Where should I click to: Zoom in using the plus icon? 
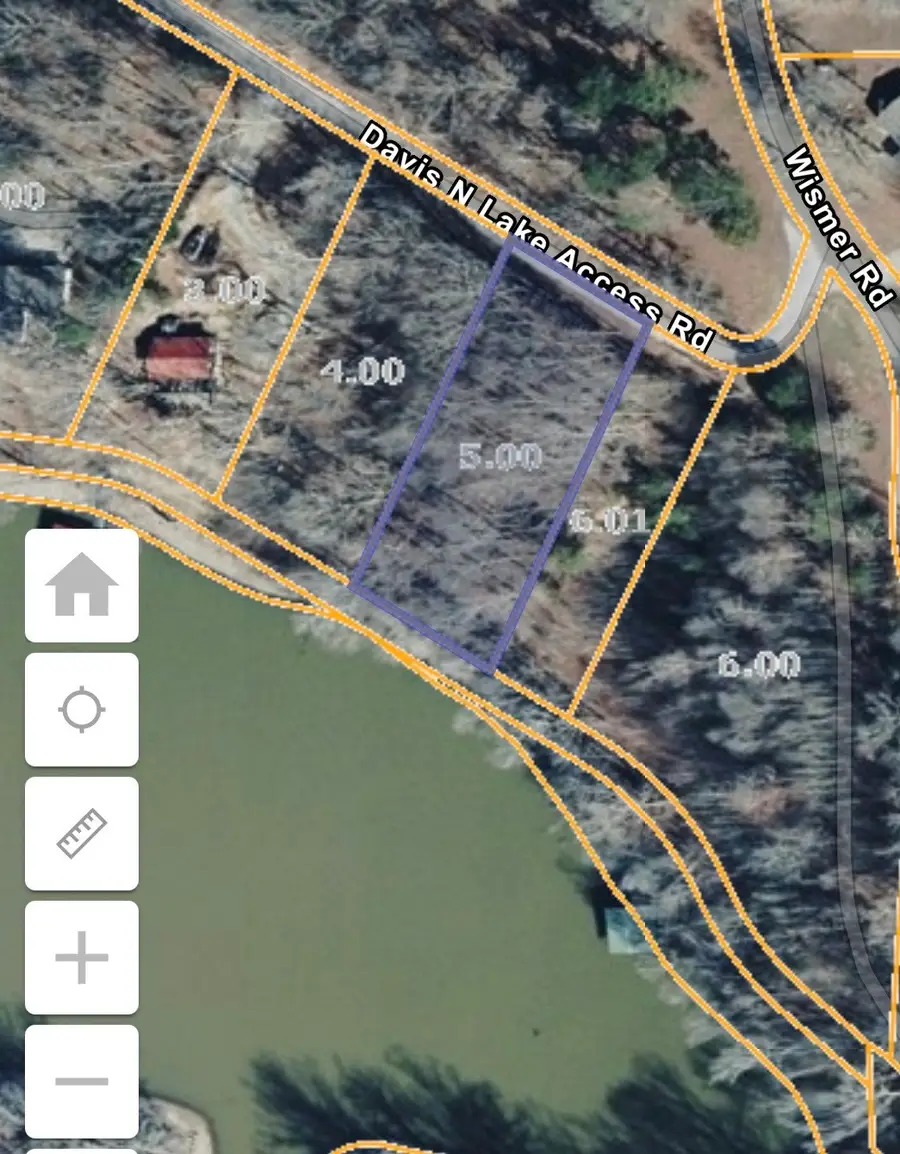(81, 956)
